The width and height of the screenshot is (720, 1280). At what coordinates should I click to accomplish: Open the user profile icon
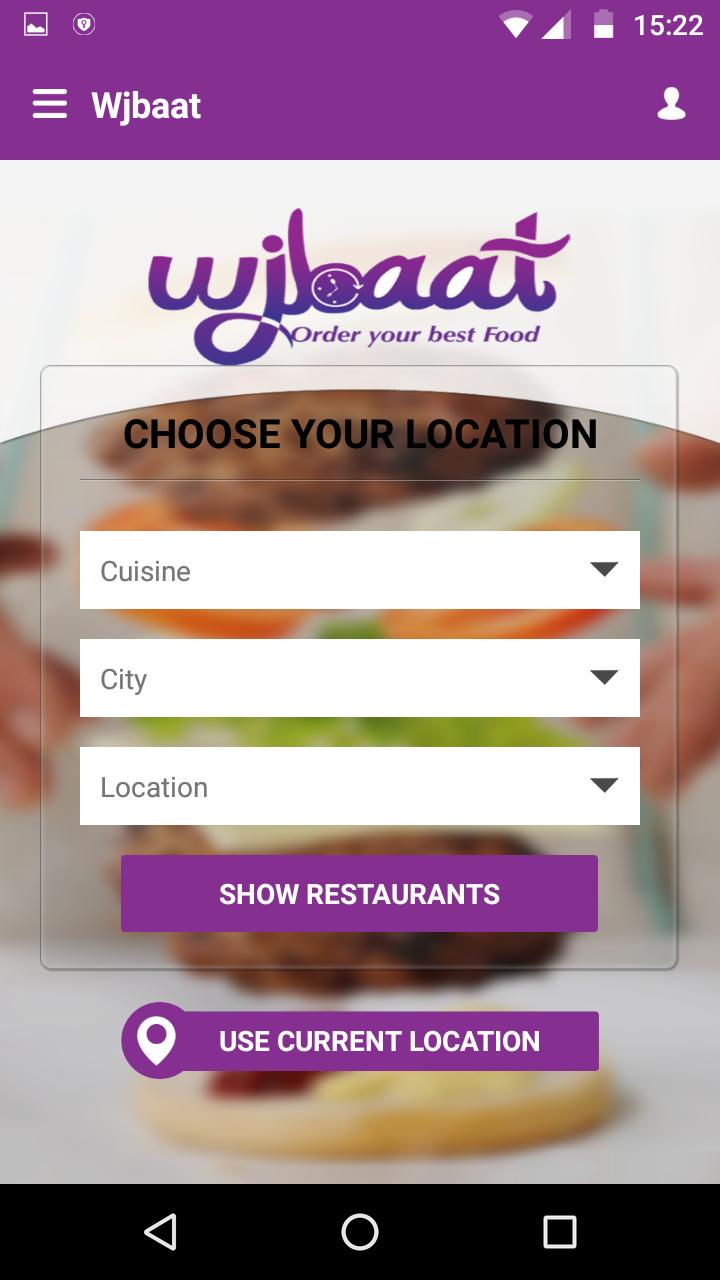(671, 105)
